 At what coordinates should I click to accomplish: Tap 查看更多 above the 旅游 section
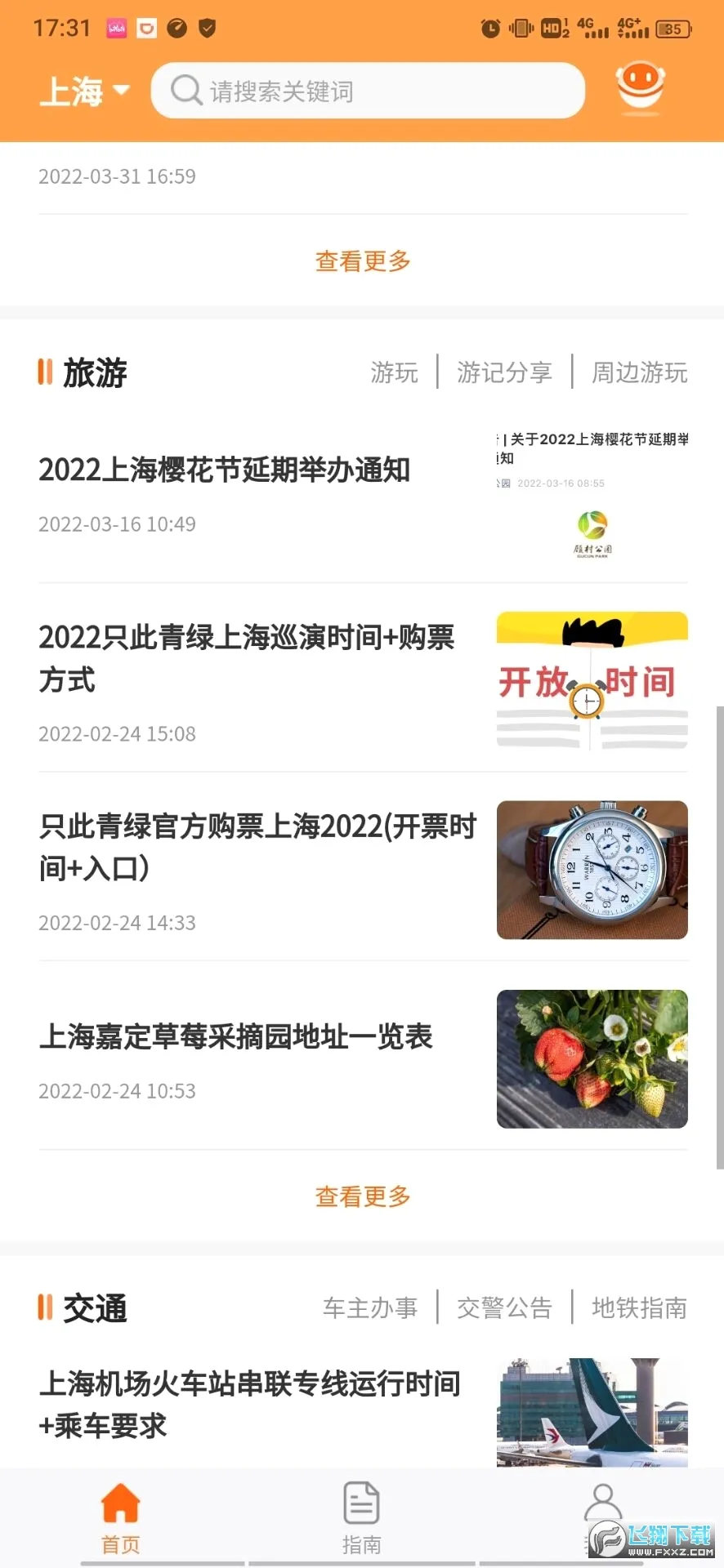pos(363,261)
